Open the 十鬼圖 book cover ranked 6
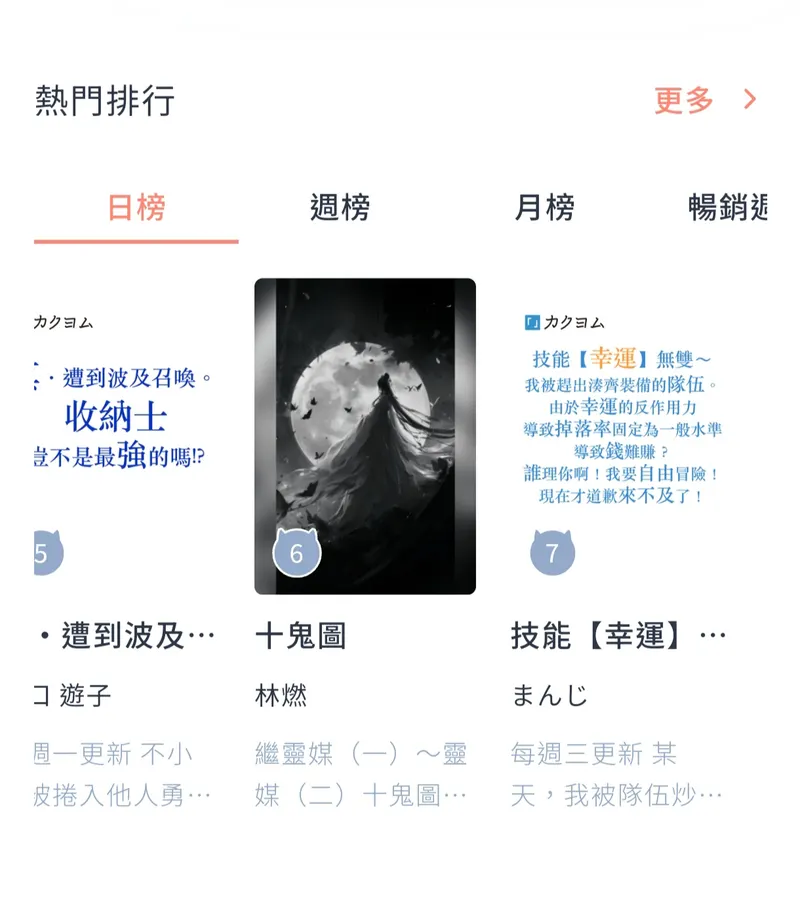Image resolution: width=800 pixels, height=904 pixels. point(365,436)
